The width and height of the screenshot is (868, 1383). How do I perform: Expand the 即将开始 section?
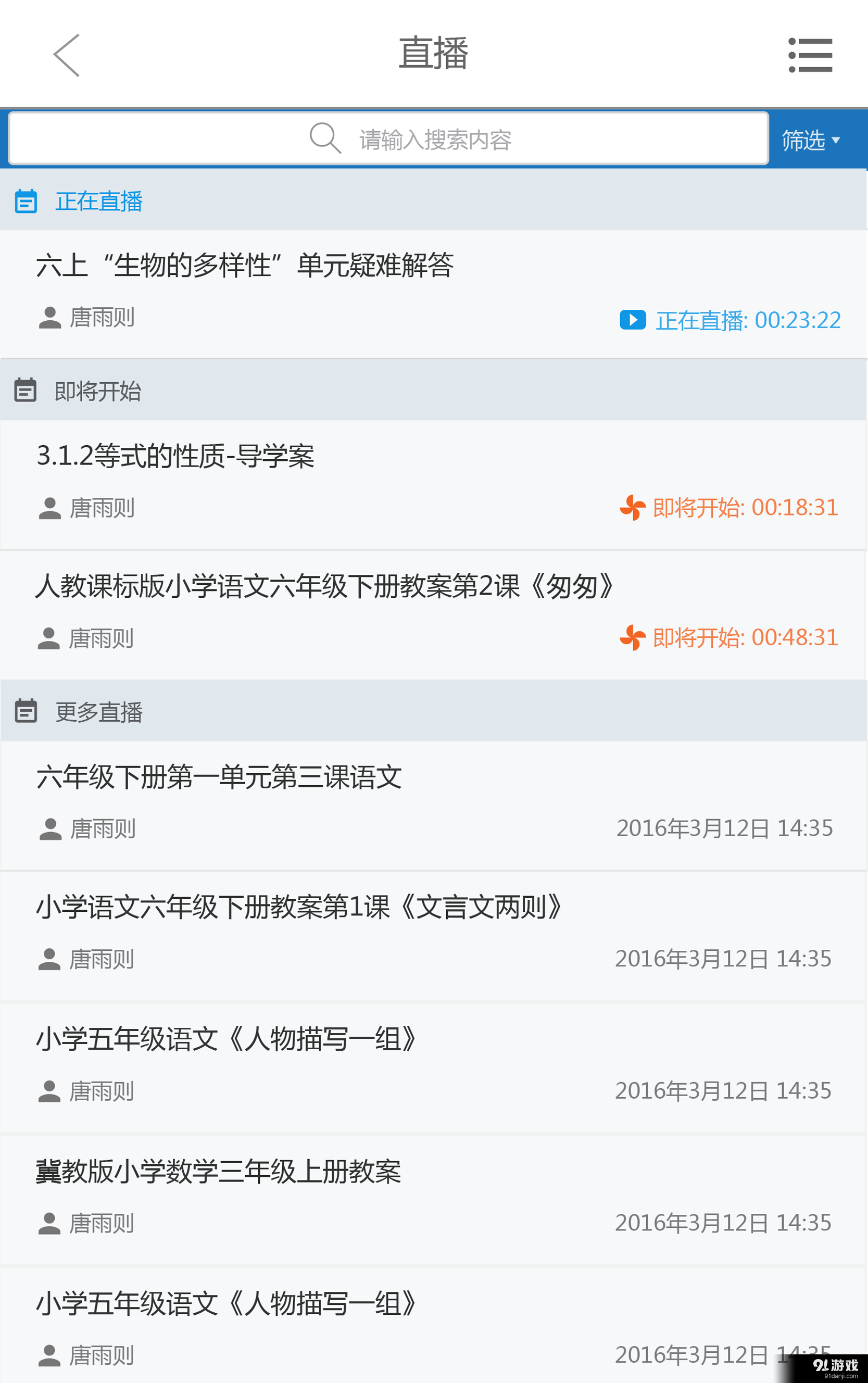(x=97, y=392)
